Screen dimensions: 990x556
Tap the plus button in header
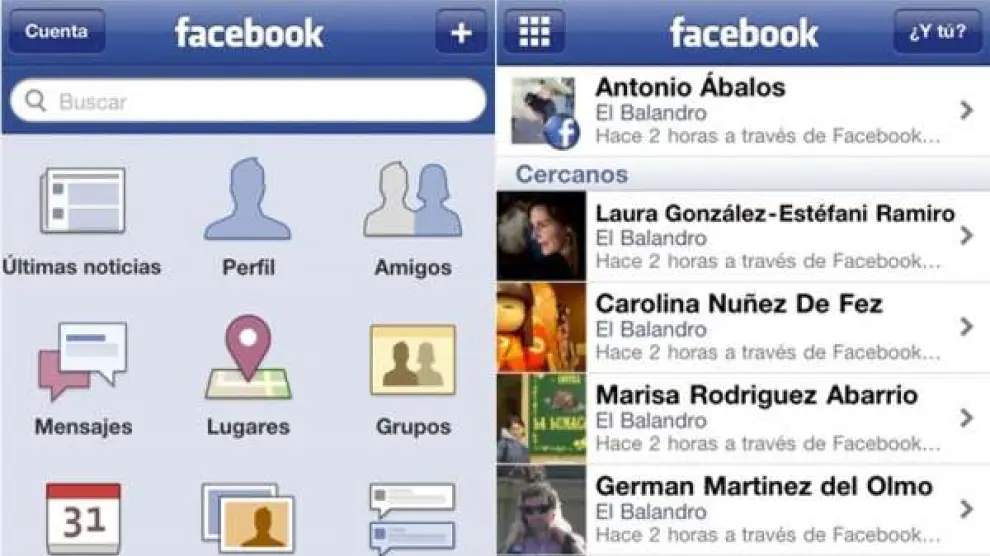click(x=461, y=32)
